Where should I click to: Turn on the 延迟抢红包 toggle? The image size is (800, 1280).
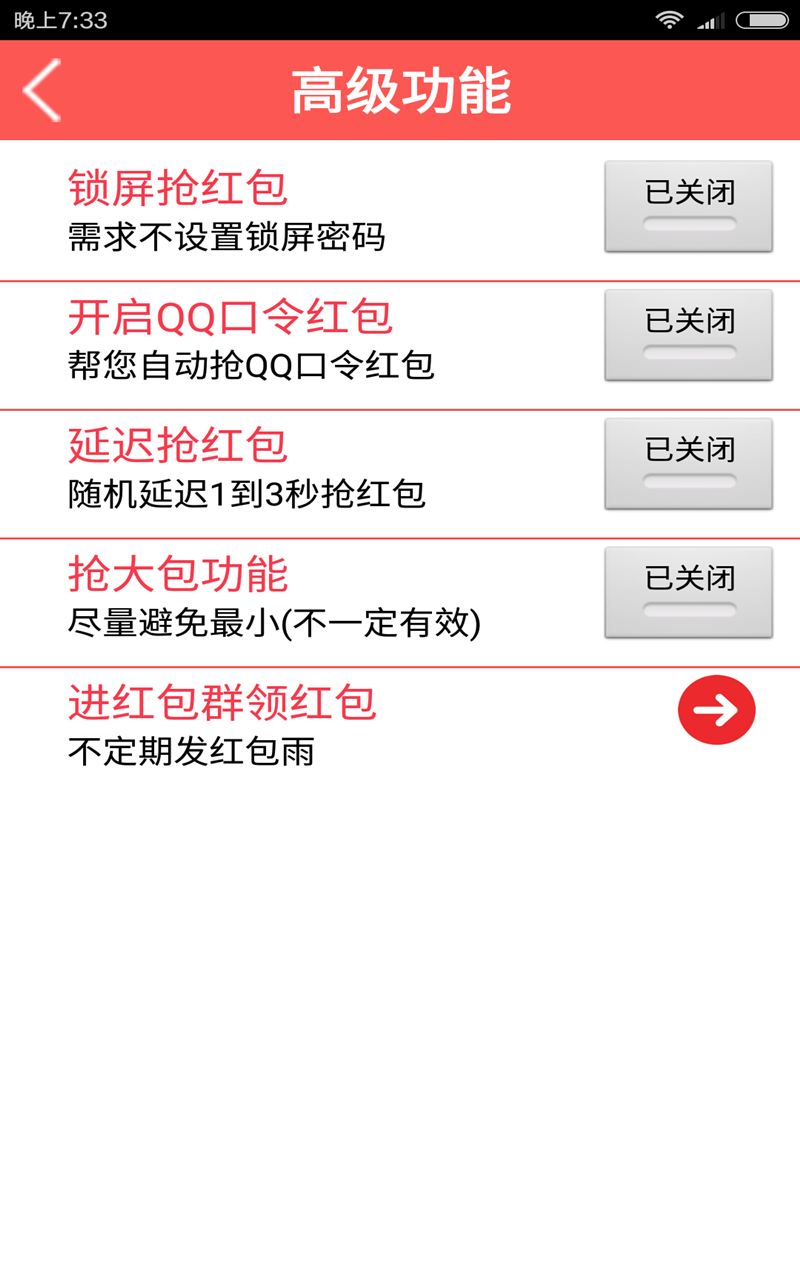tap(689, 464)
